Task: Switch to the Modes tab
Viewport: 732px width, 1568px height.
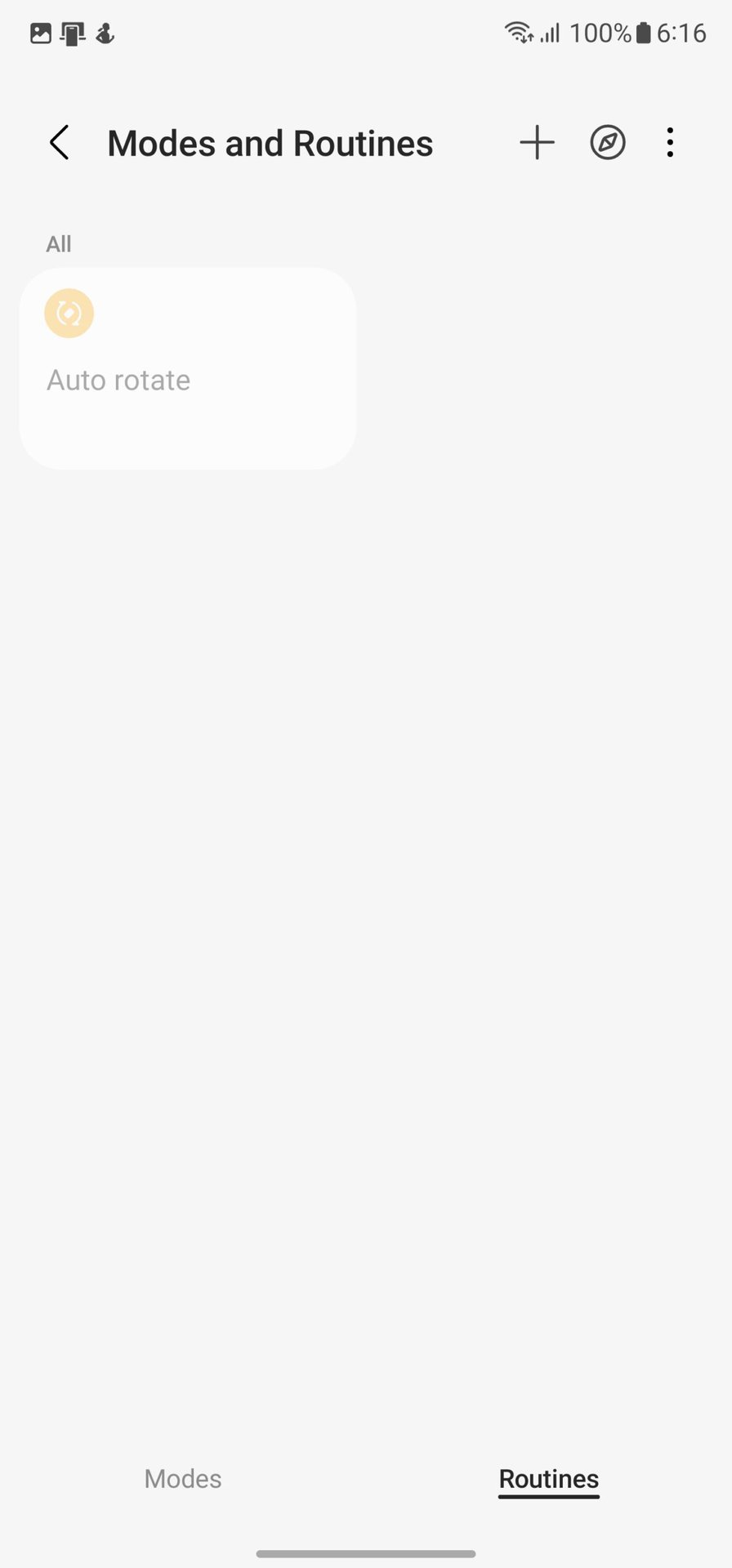Action: 183,1479
